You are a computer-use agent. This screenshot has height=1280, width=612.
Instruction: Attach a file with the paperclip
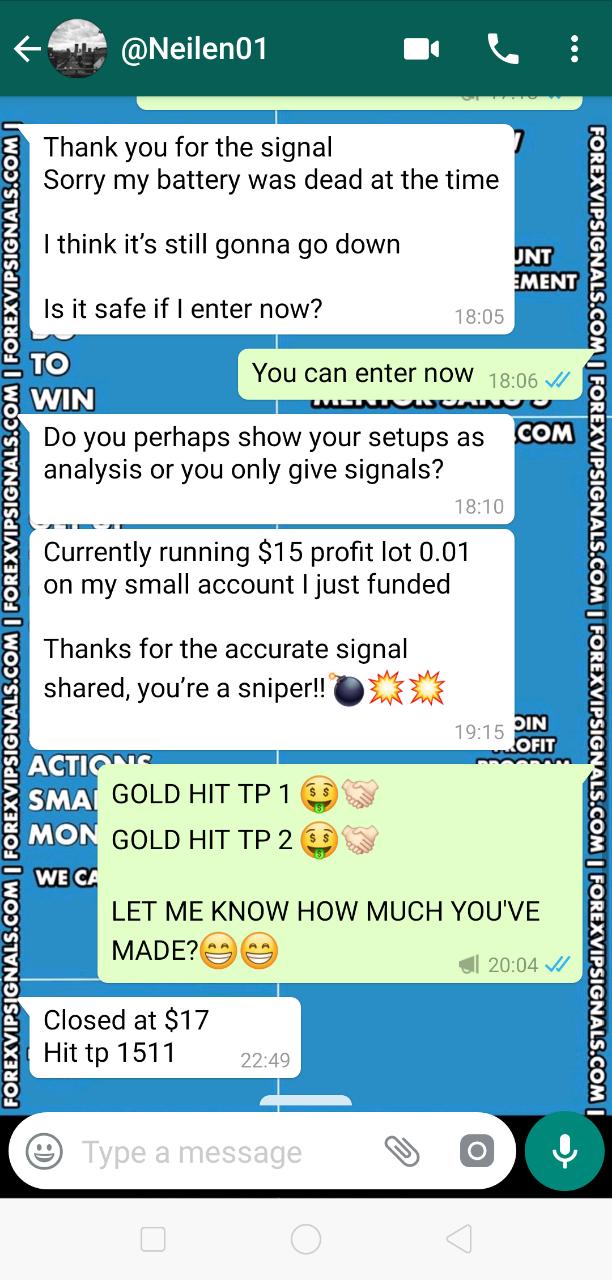402,1151
